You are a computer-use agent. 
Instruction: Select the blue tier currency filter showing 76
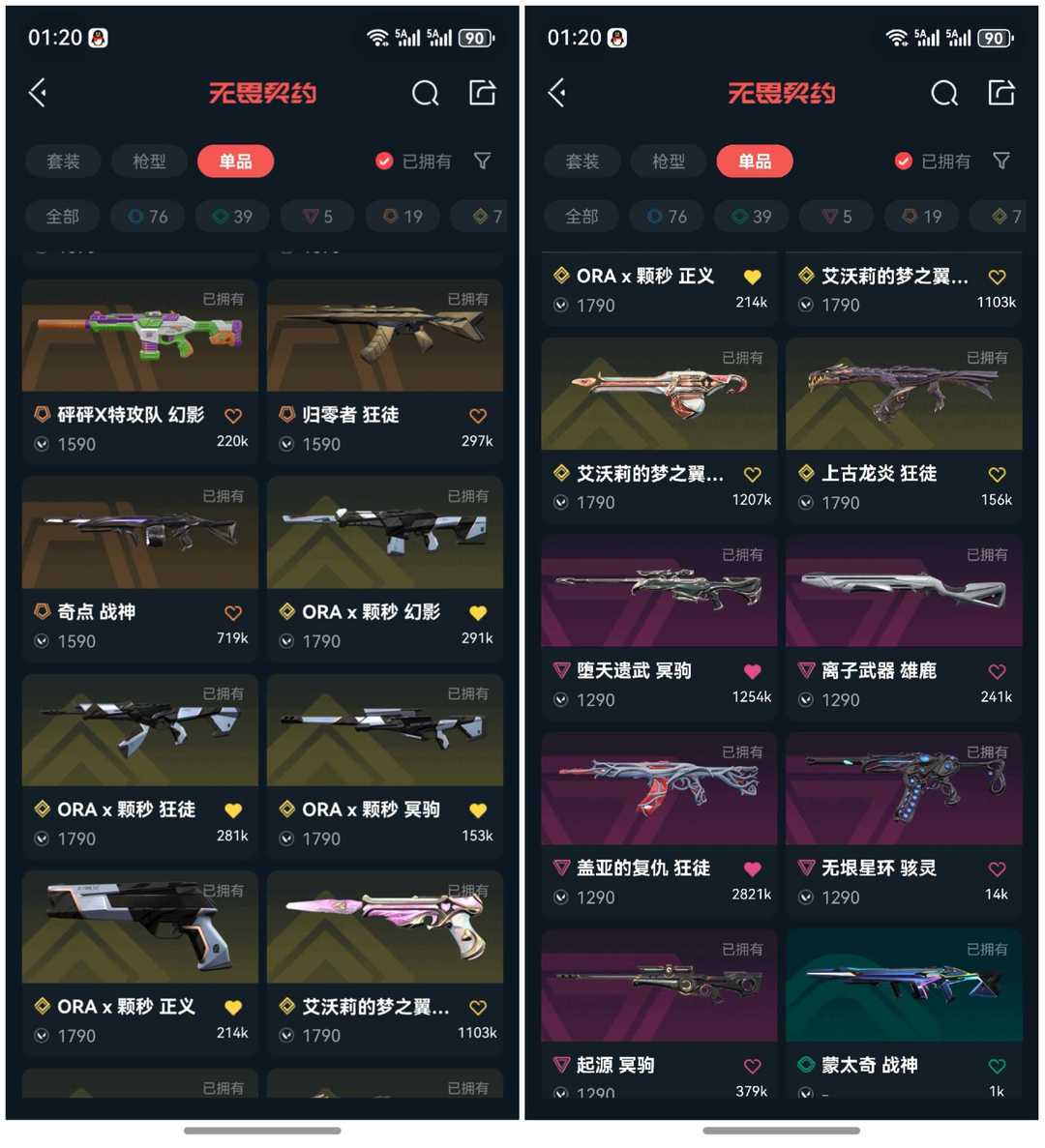pyautogui.click(x=147, y=217)
